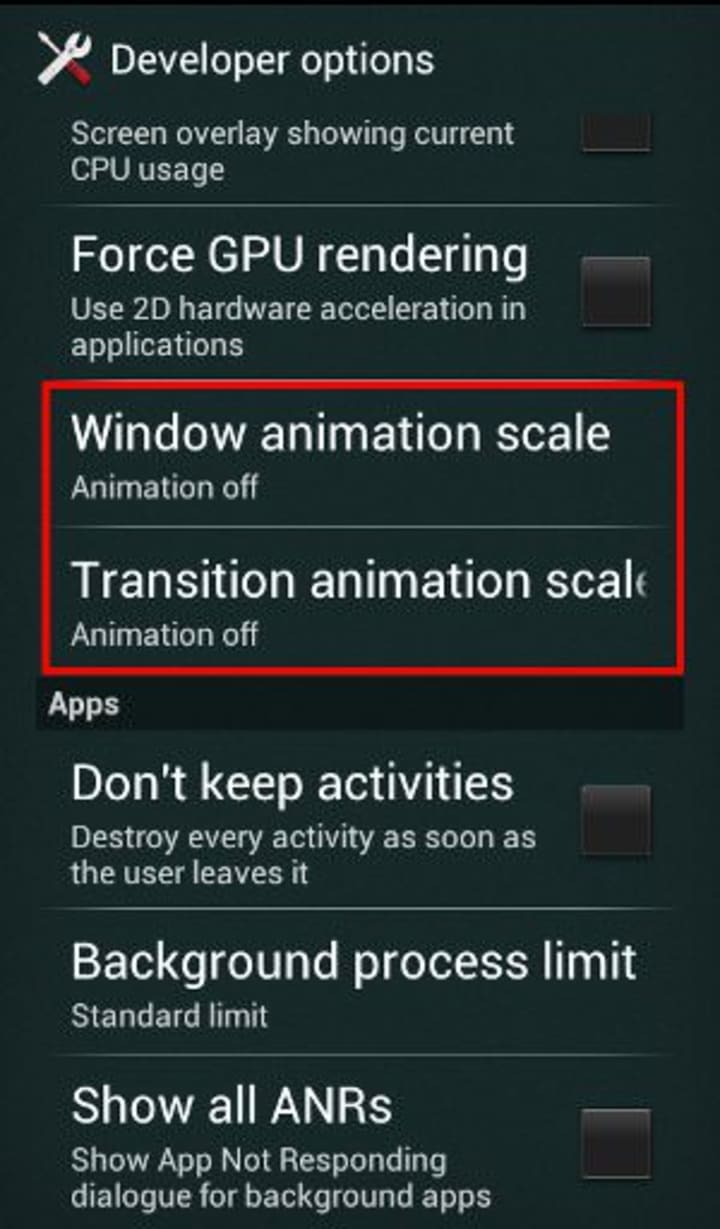This screenshot has height=1229, width=720.
Task: Tap the Developer options header icon
Action: 64,59
